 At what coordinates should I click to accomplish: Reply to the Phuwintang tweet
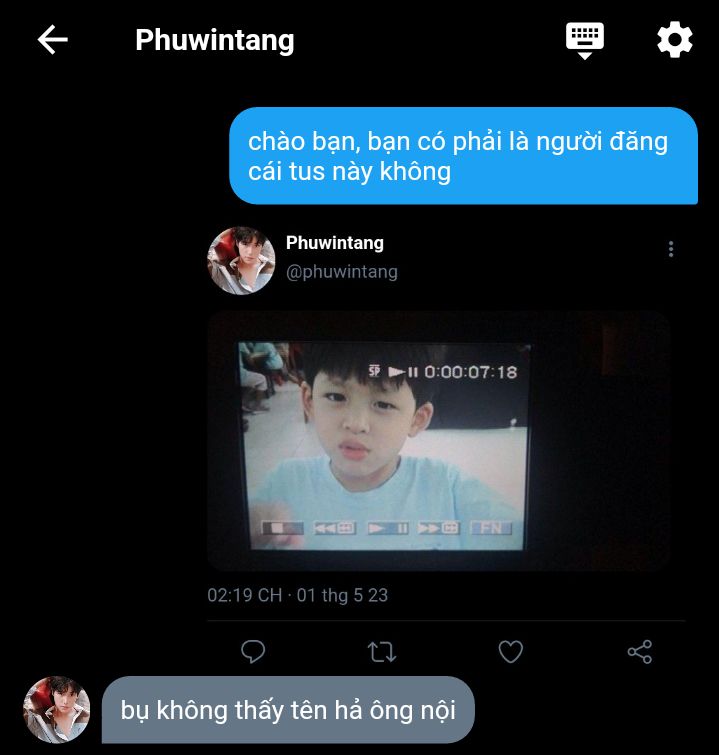pos(254,652)
